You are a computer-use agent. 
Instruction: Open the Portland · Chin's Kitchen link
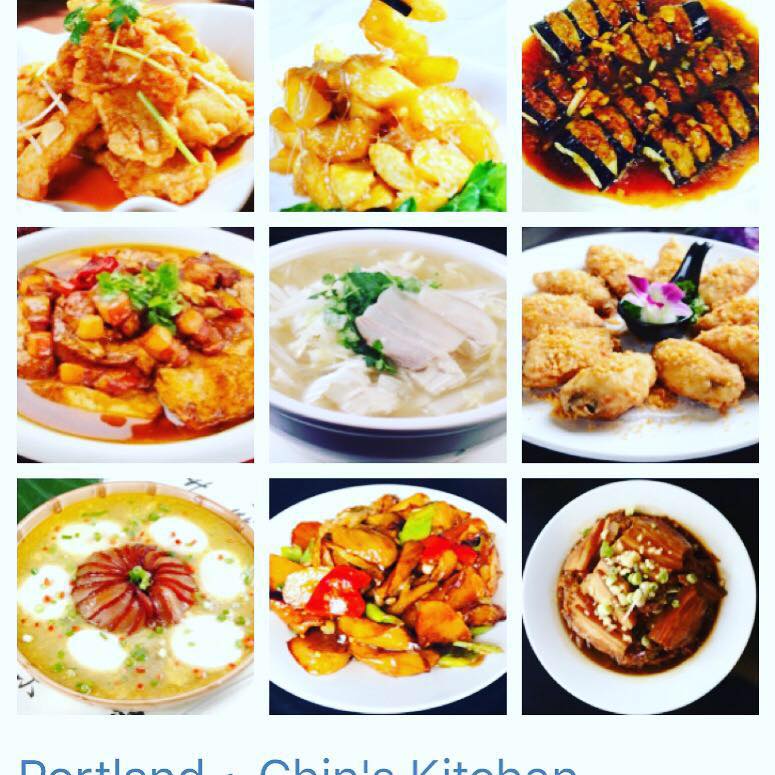point(298,765)
